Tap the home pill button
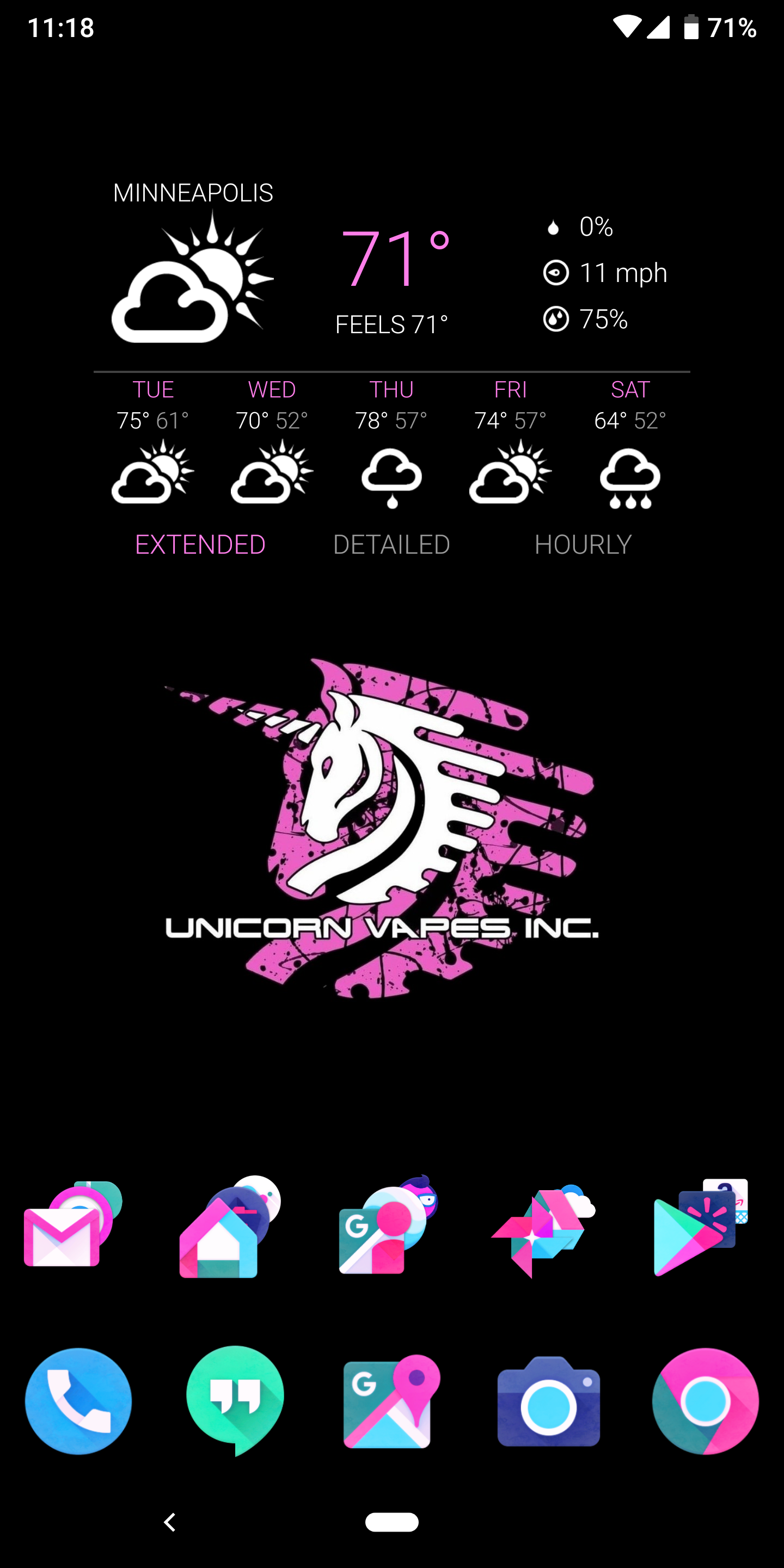The image size is (784, 1568). point(391,1522)
